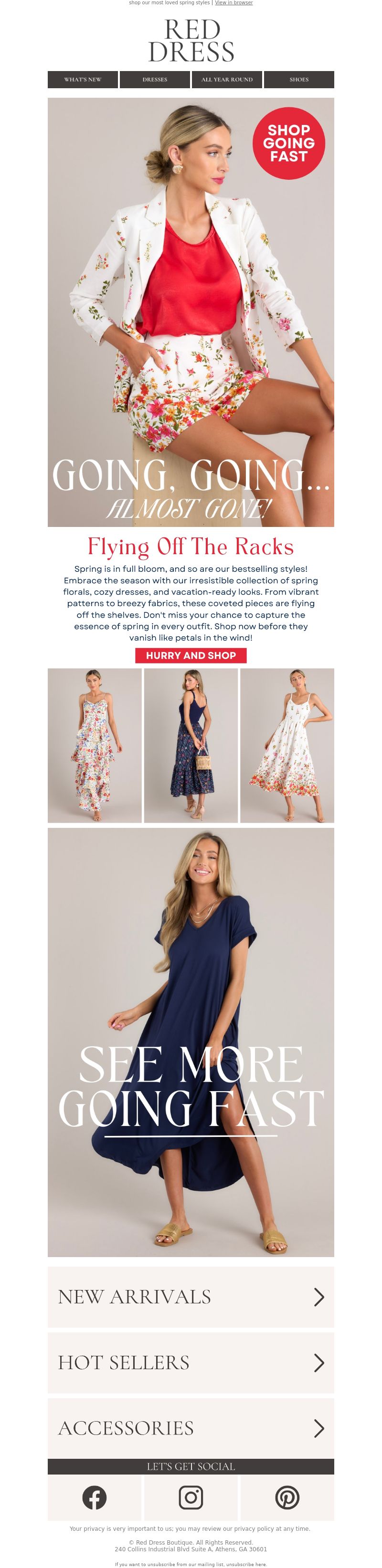Switch to the Dresses tab

pyautogui.click(x=155, y=80)
